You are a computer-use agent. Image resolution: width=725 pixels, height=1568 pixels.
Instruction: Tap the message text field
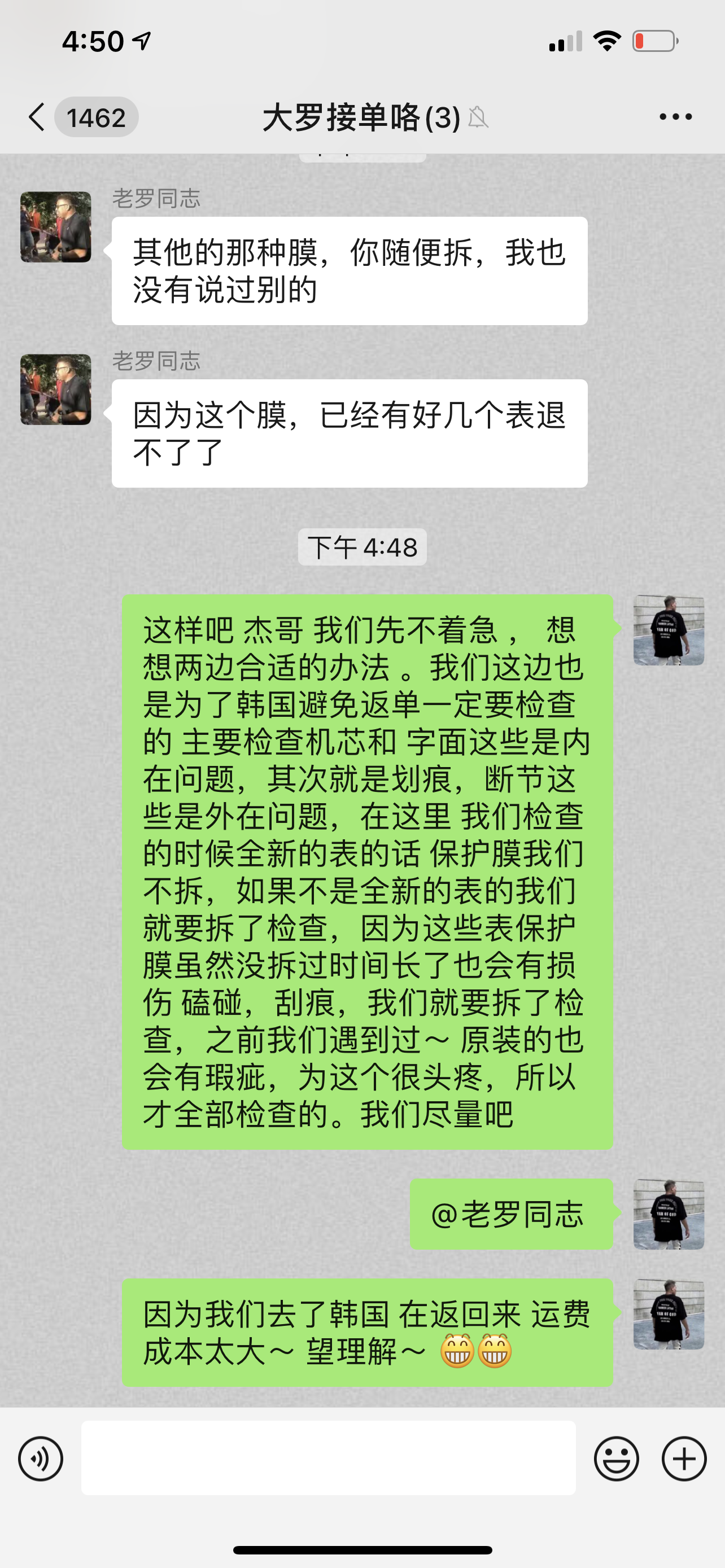click(x=329, y=1458)
